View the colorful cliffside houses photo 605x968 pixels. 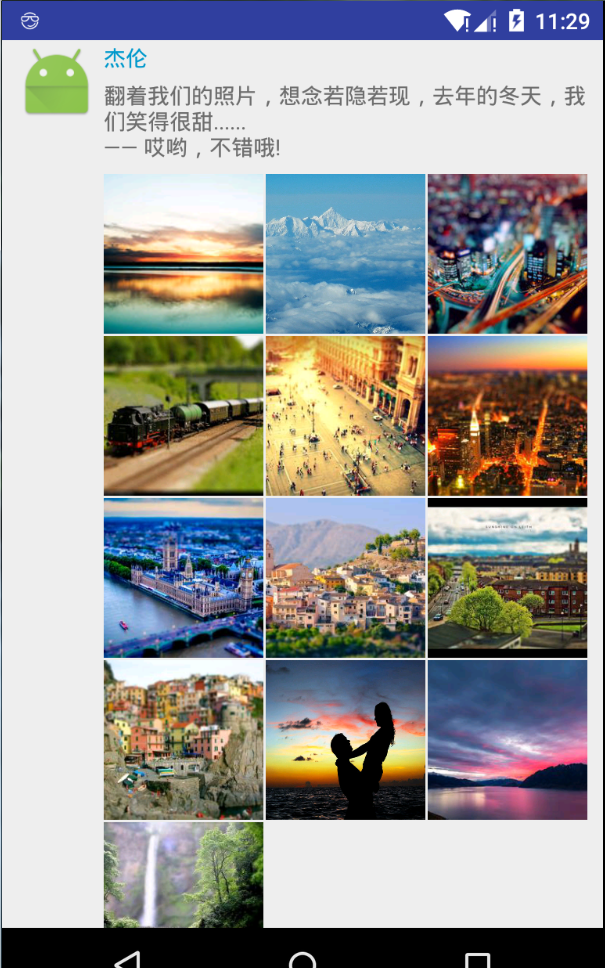[x=184, y=739]
